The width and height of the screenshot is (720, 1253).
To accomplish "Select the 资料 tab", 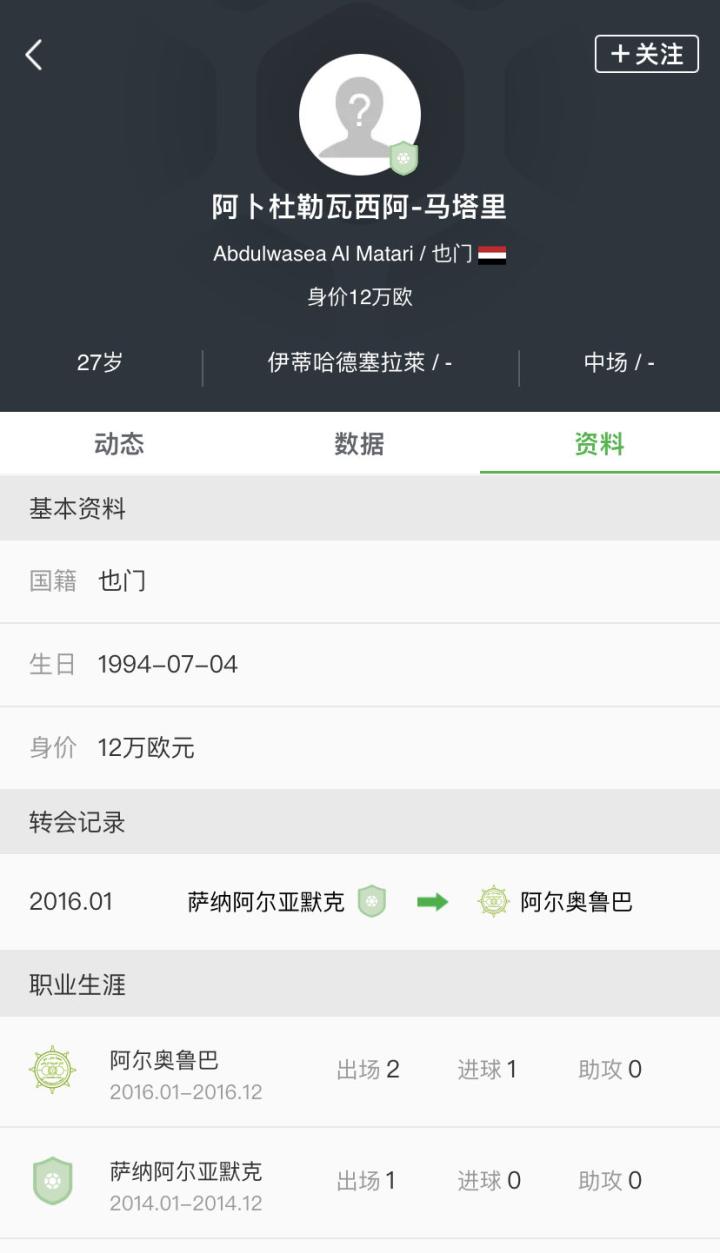I will click(599, 444).
